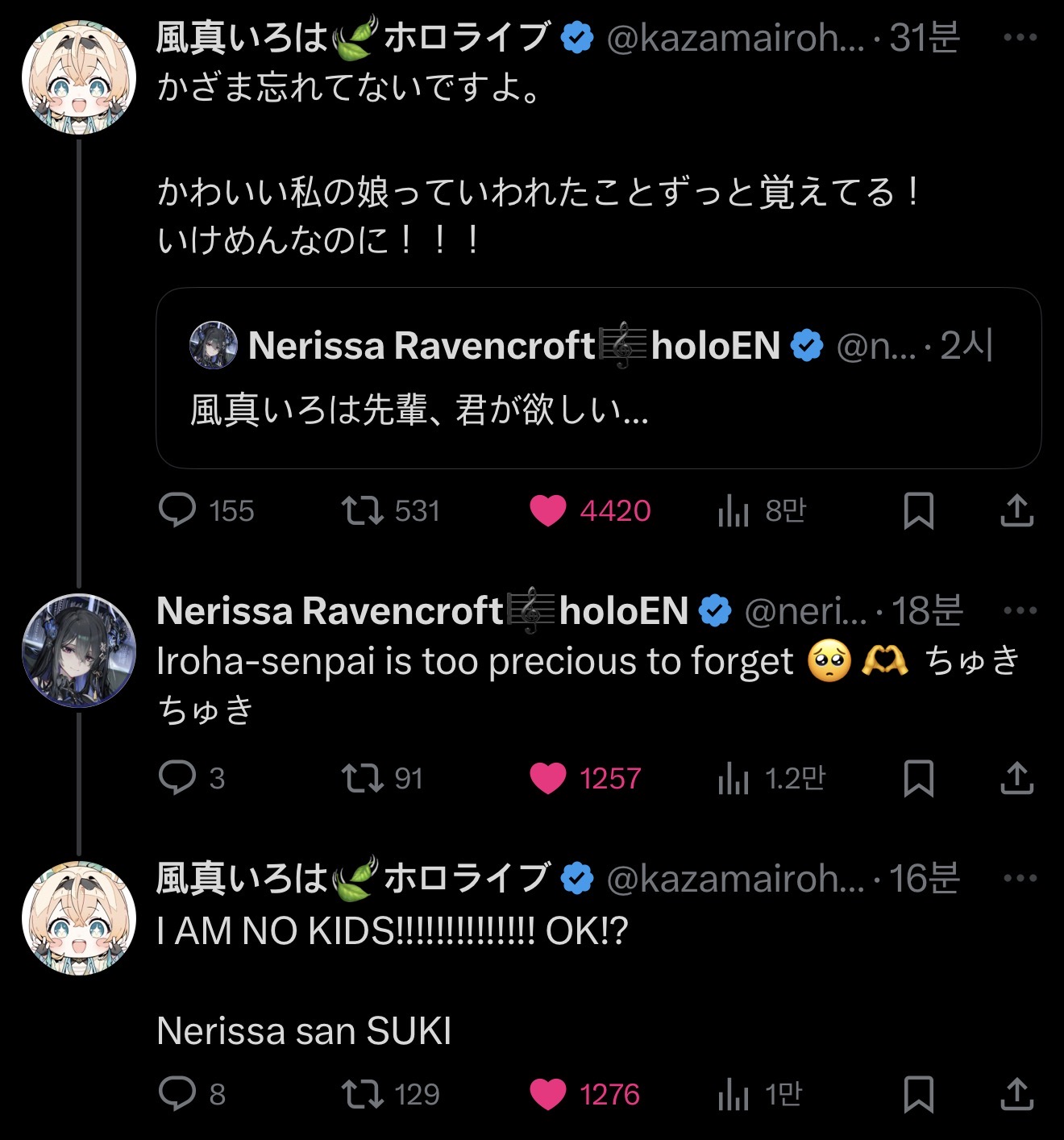The width and height of the screenshot is (1064, 1140).
Task: Share Nerissa's reply with 1257 likes
Action: tap(1016, 778)
